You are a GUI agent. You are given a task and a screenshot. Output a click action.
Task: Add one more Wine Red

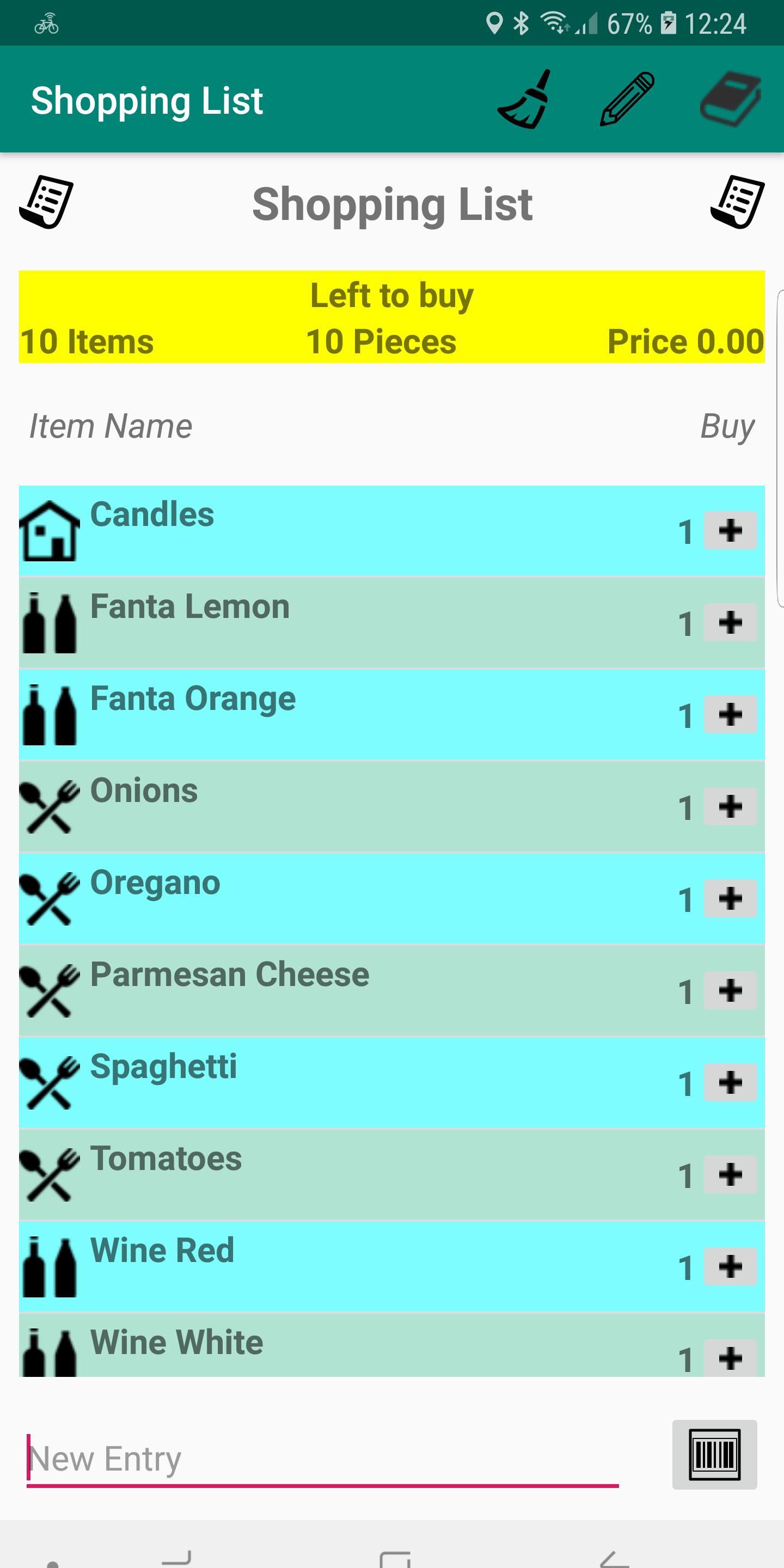pos(731,1266)
